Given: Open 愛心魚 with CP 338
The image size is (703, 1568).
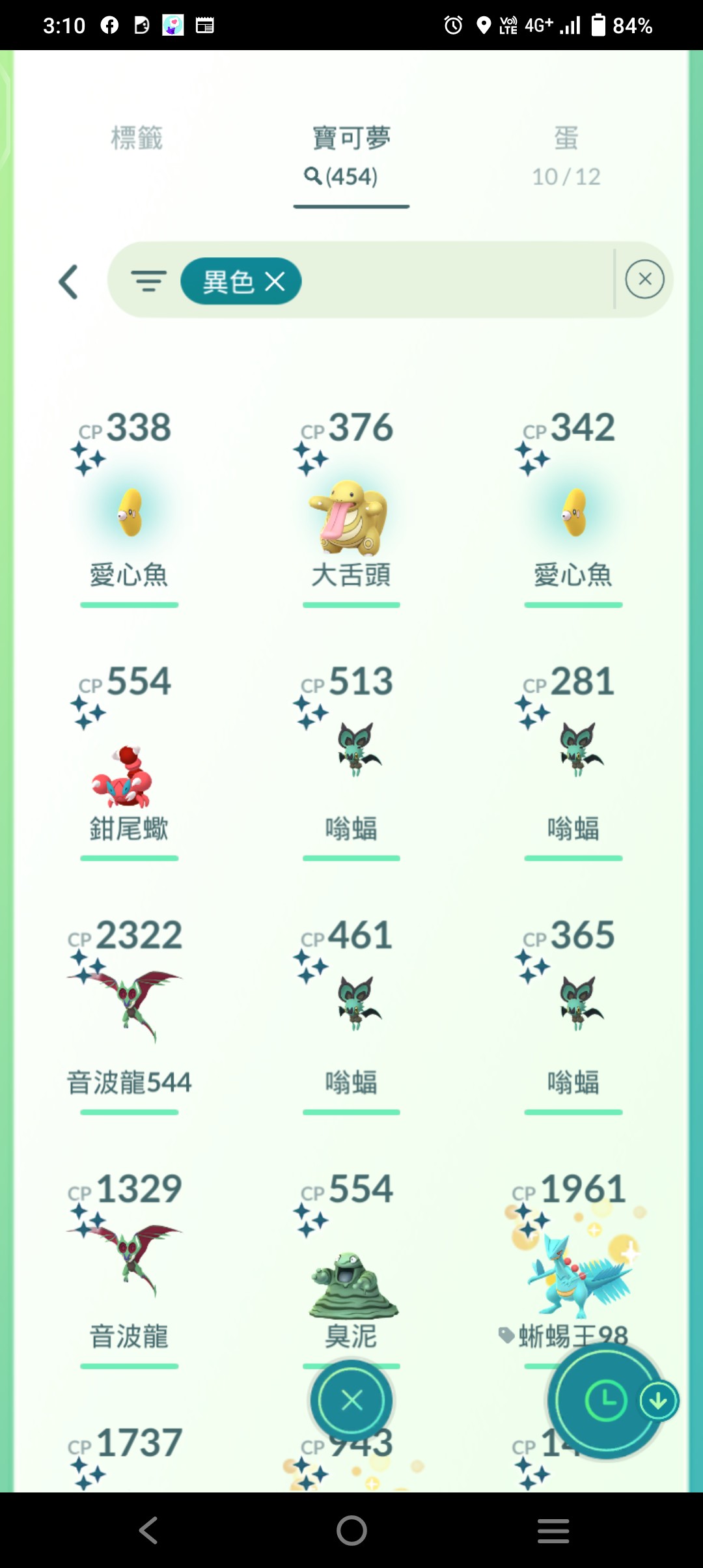Looking at the screenshot, I should click(130, 514).
